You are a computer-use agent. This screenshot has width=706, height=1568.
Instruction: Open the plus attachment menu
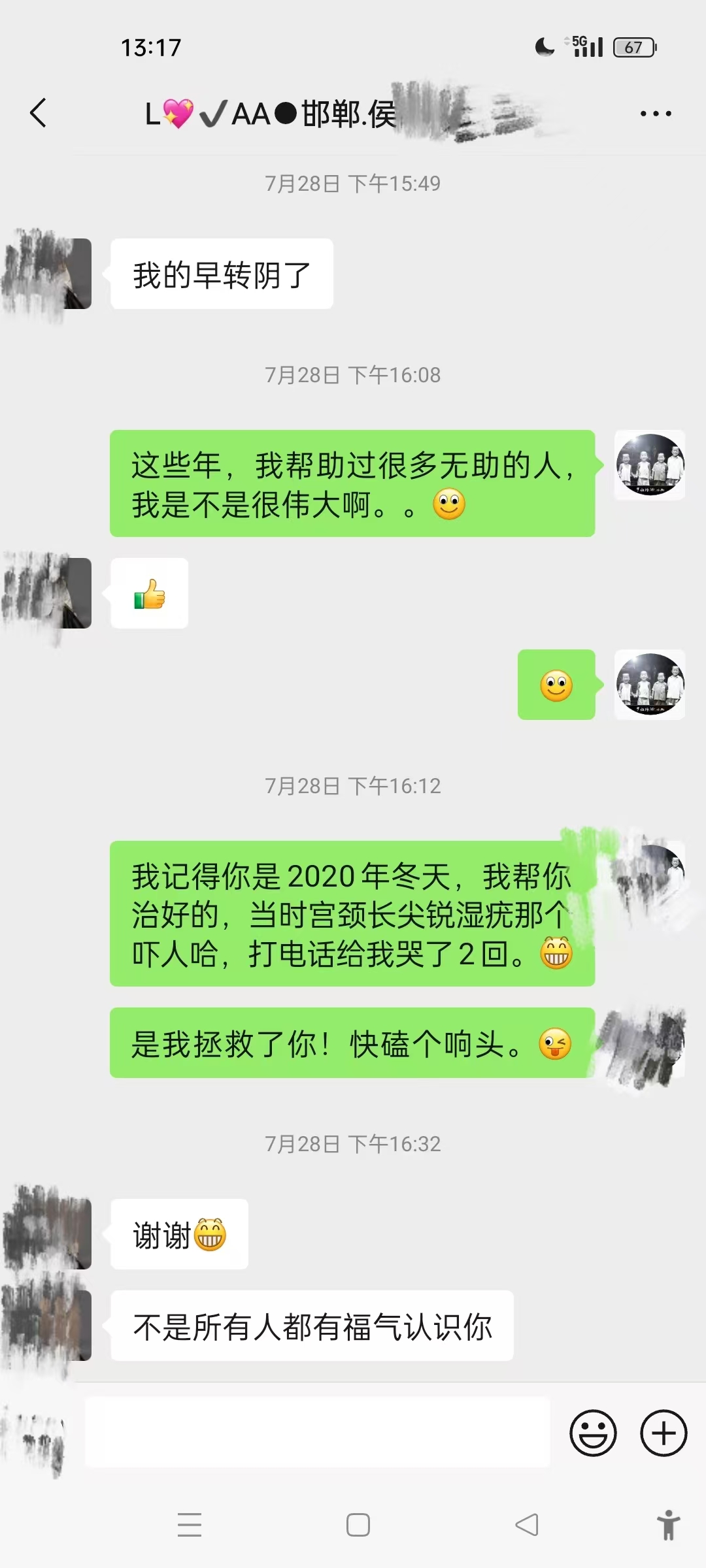pos(663,1433)
